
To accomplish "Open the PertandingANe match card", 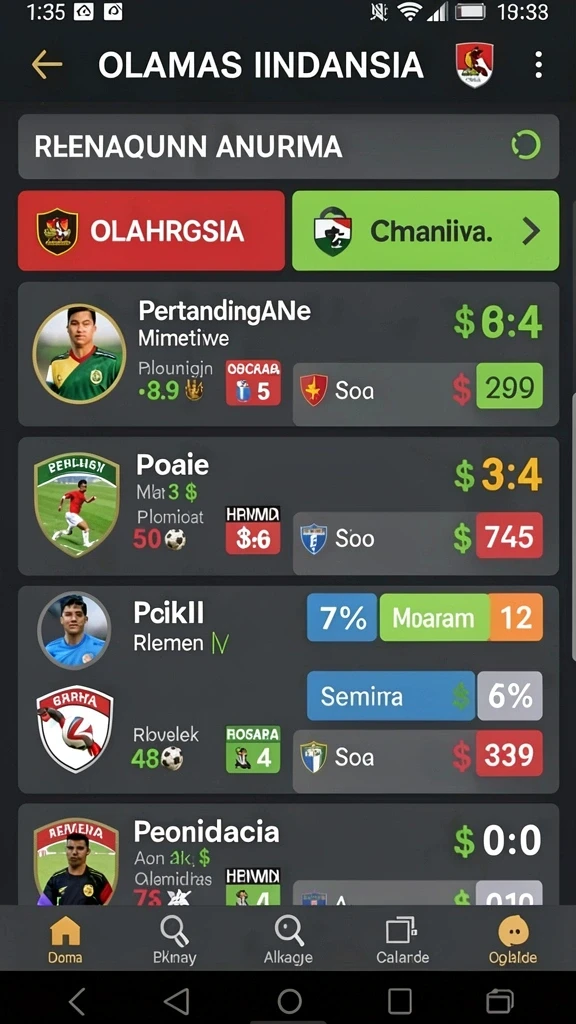I will pyautogui.click(x=289, y=354).
